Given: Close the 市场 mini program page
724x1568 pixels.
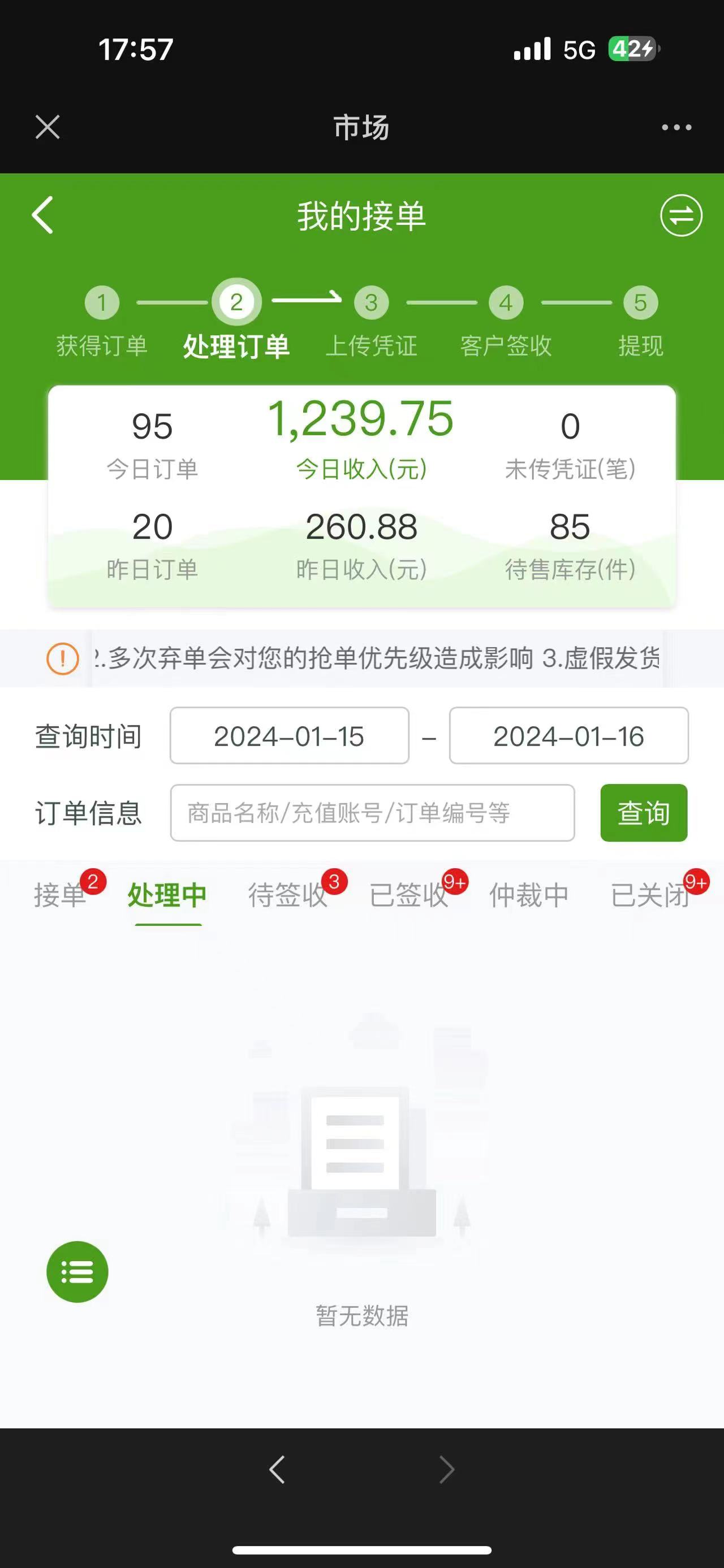Looking at the screenshot, I should tap(48, 127).
